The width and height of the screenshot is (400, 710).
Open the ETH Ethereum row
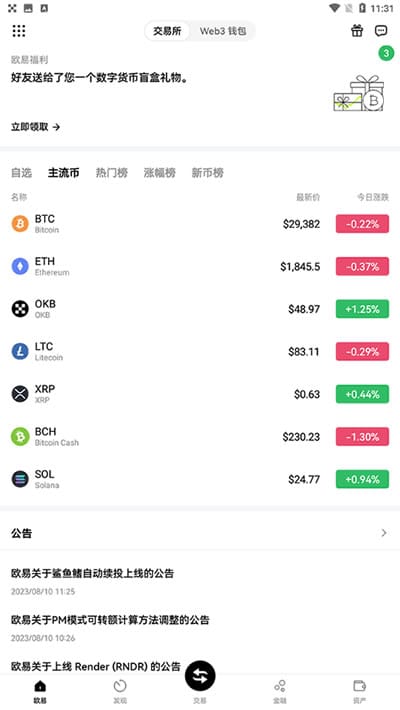(x=200, y=266)
